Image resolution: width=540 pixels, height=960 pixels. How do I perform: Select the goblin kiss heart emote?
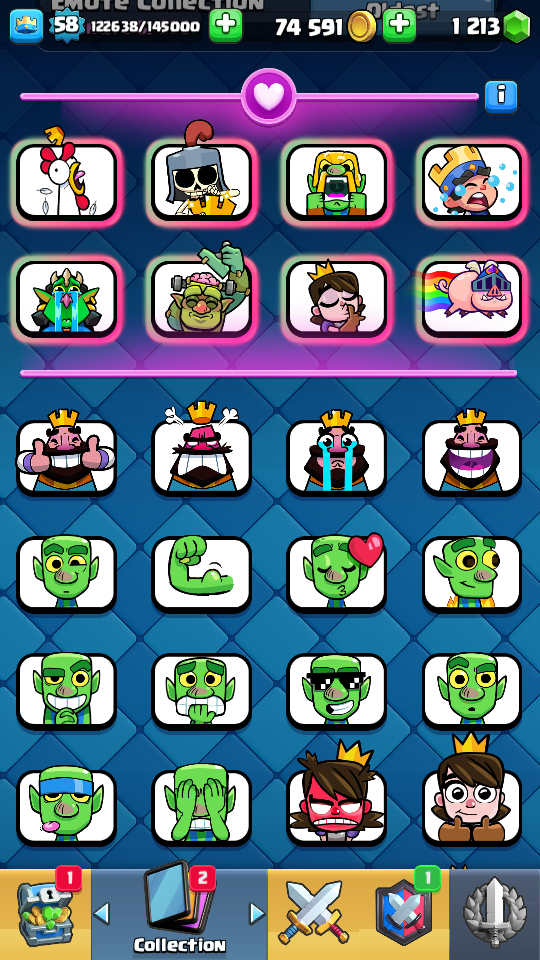coord(337,574)
